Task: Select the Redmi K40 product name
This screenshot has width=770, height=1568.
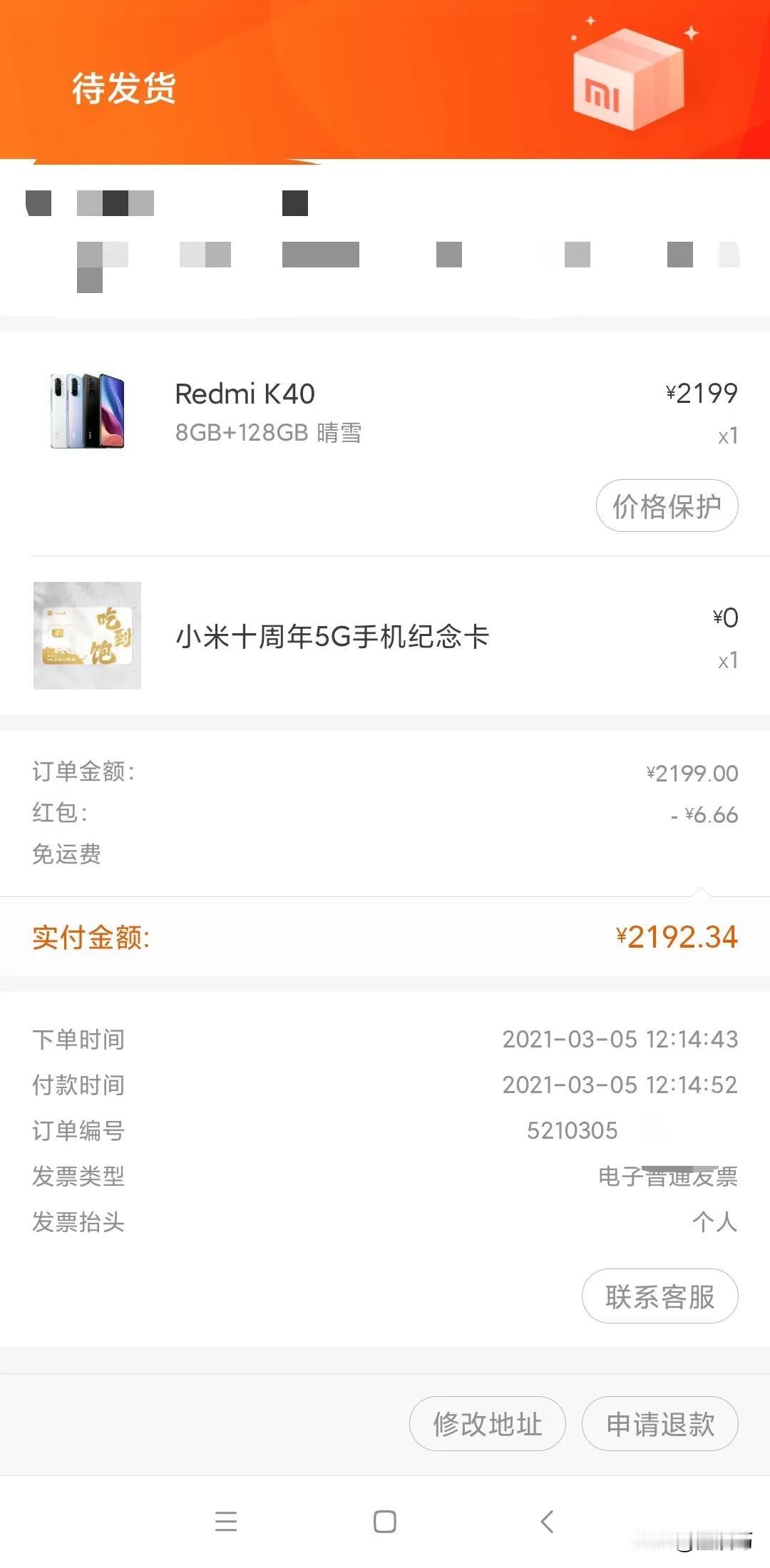Action: coord(247,393)
